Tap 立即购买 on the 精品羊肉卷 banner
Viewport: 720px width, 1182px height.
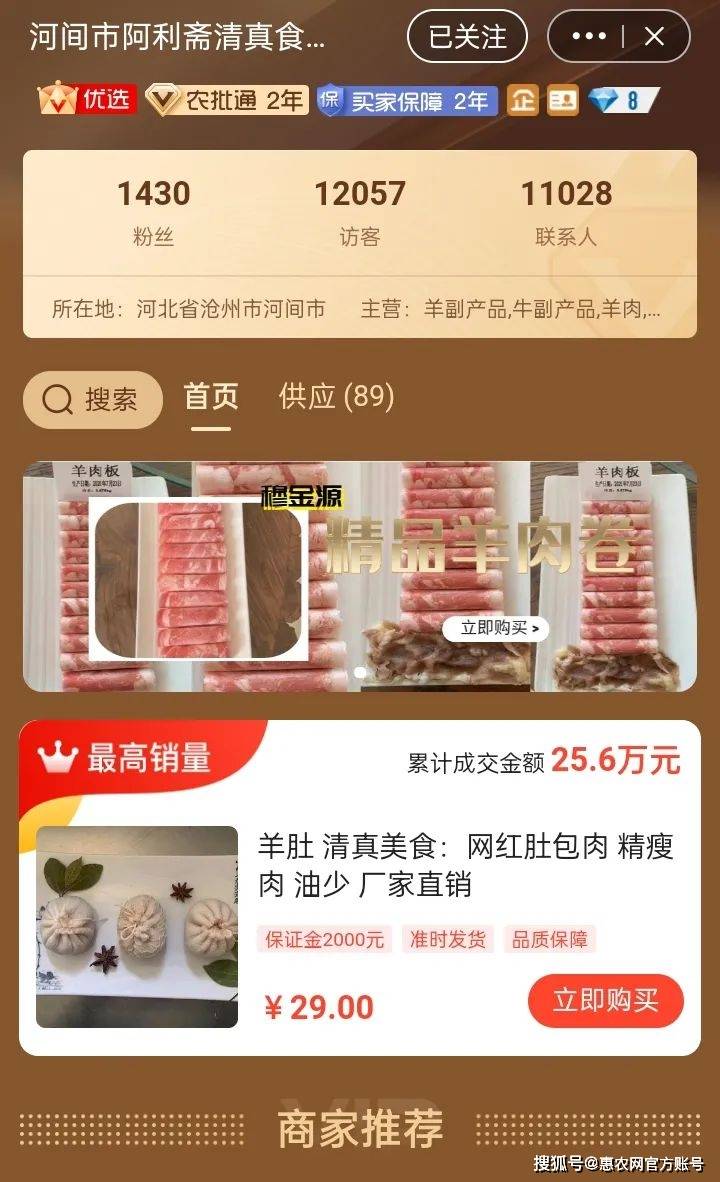(495, 628)
